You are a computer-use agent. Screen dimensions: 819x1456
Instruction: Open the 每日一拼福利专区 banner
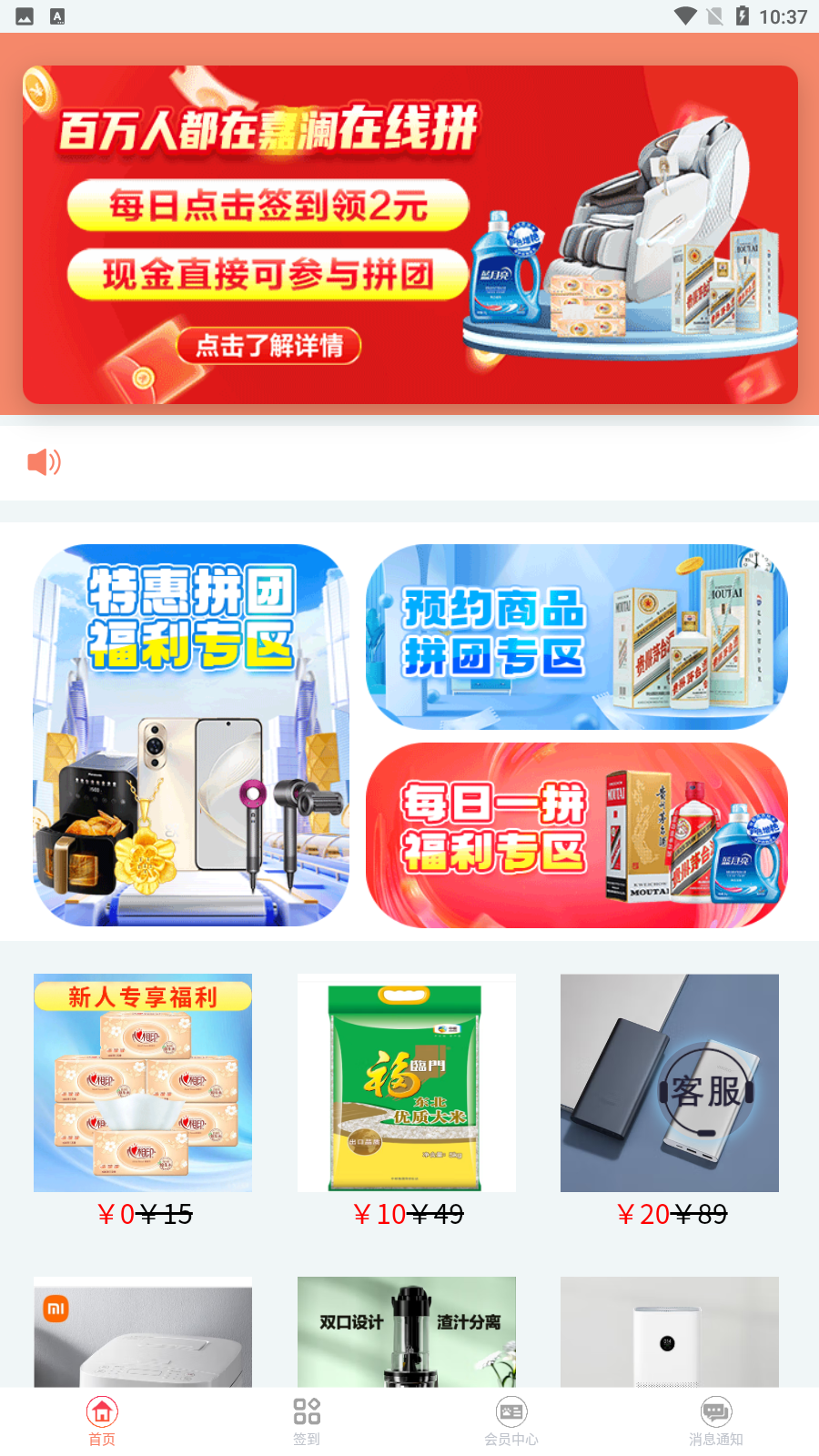coord(577,835)
